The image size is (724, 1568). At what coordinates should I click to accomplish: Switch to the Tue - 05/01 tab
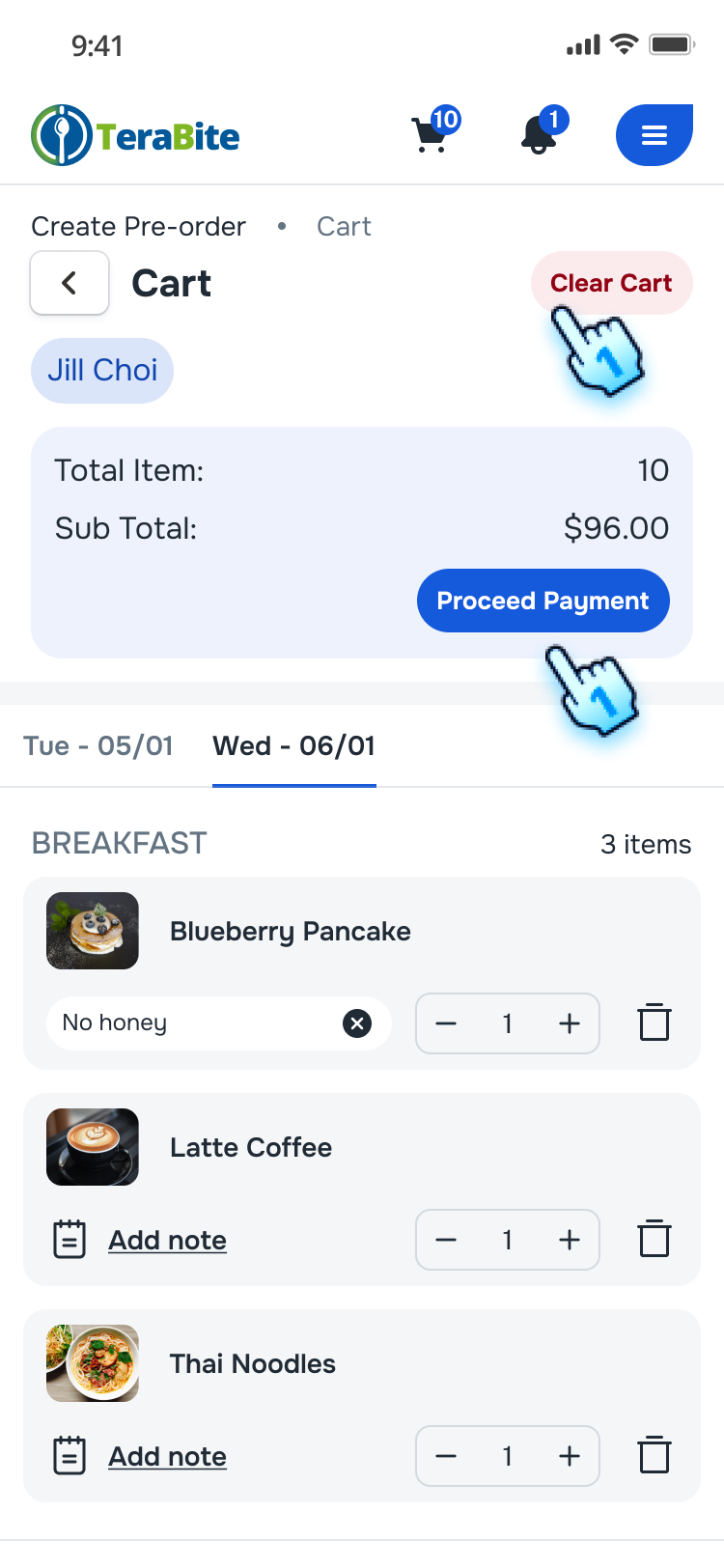[97, 745]
